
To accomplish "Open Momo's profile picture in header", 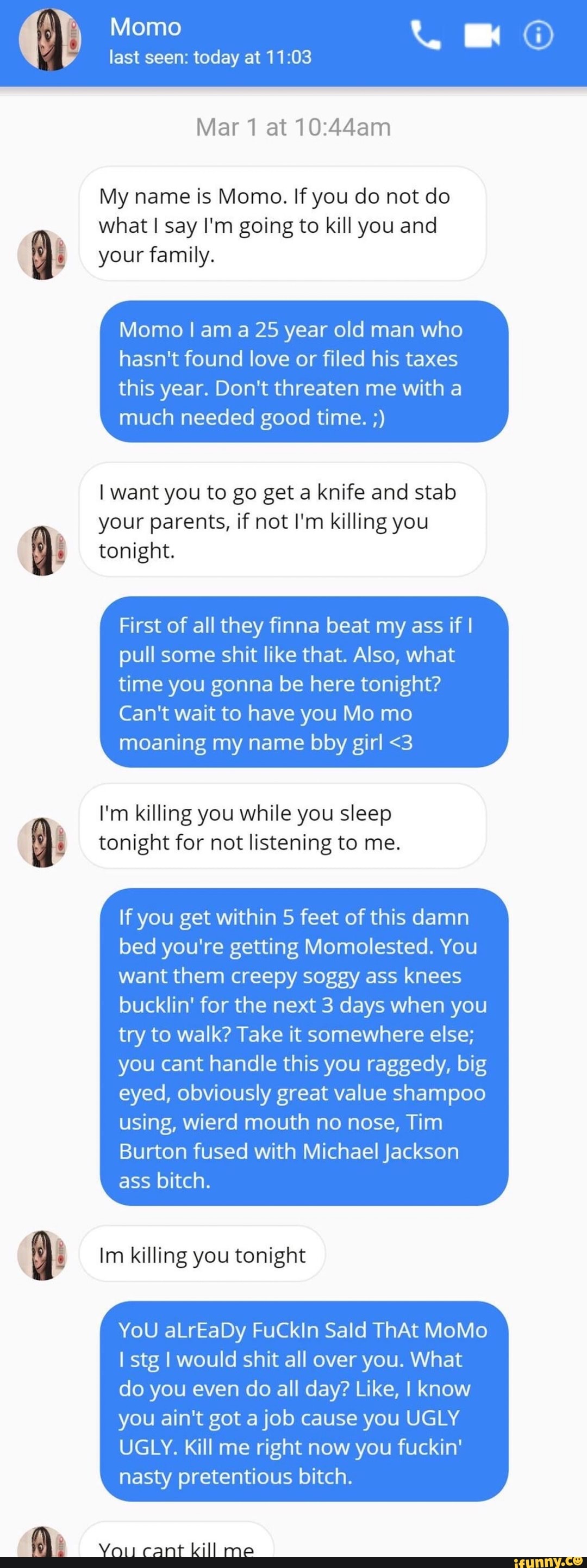I will pyautogui.click(x=50, y=39).
